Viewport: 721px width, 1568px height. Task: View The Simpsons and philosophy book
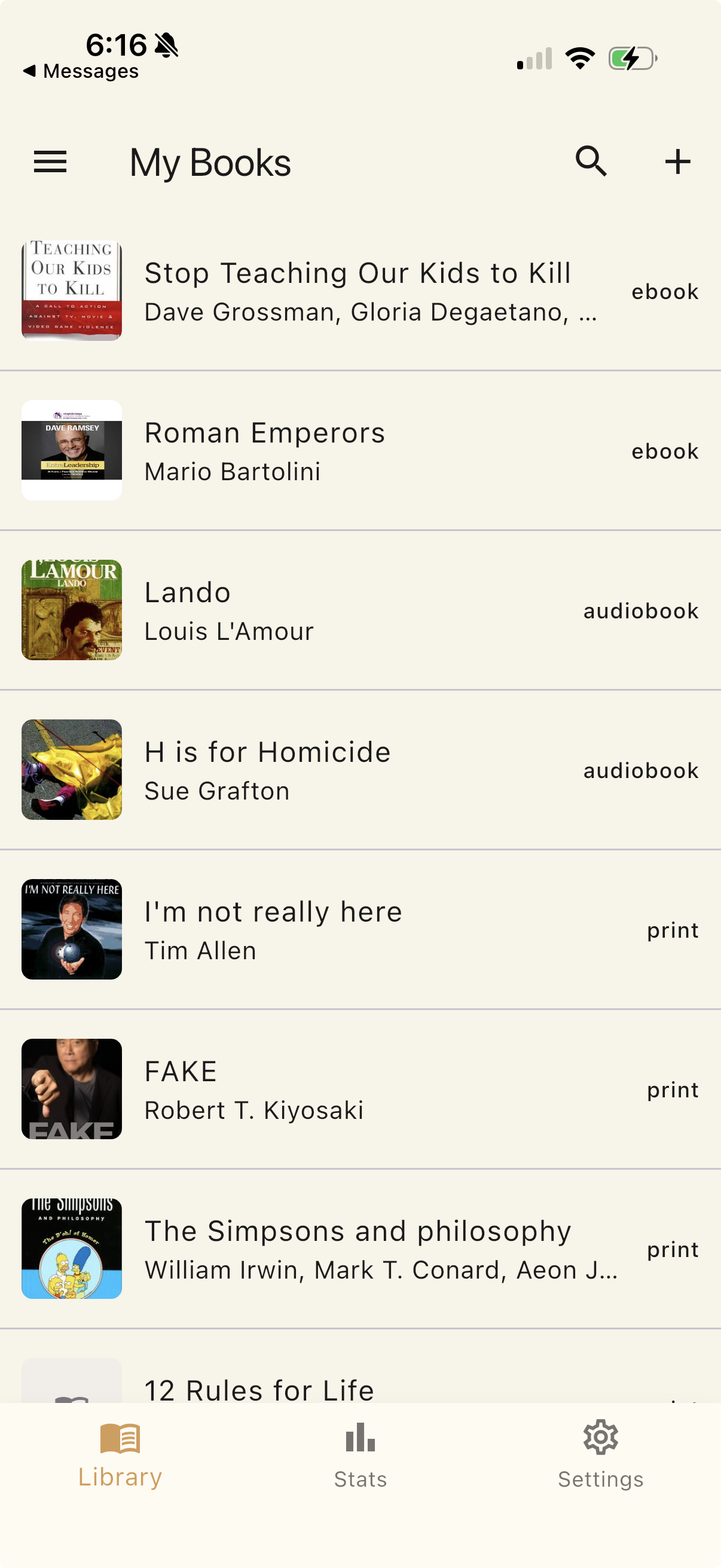coord(359,1249)
